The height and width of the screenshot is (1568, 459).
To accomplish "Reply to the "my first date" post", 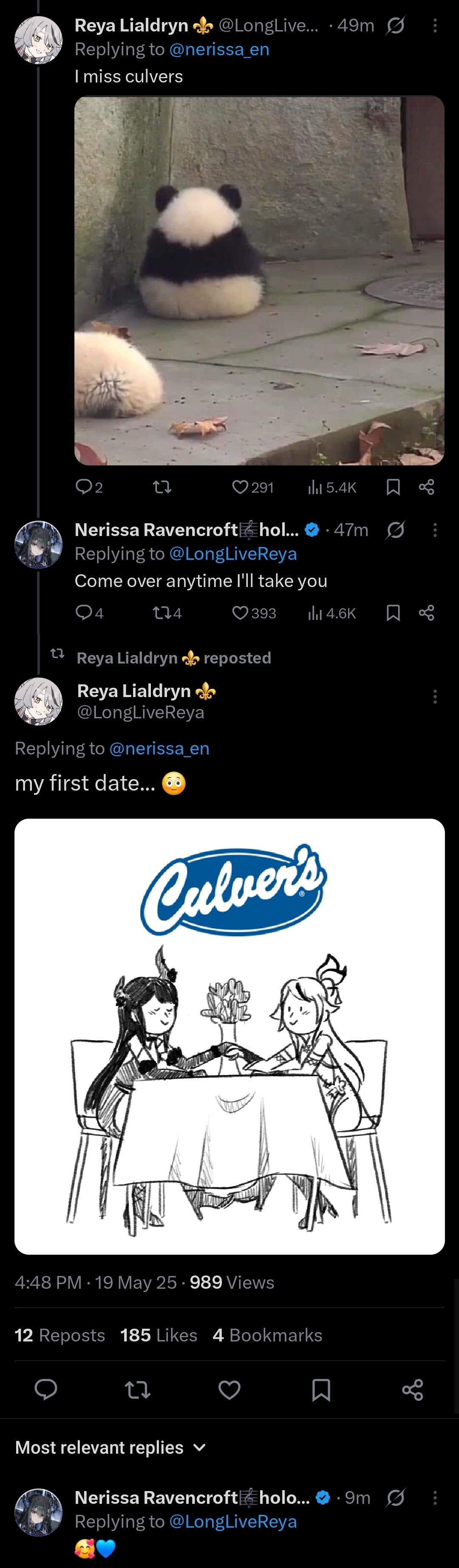I will 45,1389.
